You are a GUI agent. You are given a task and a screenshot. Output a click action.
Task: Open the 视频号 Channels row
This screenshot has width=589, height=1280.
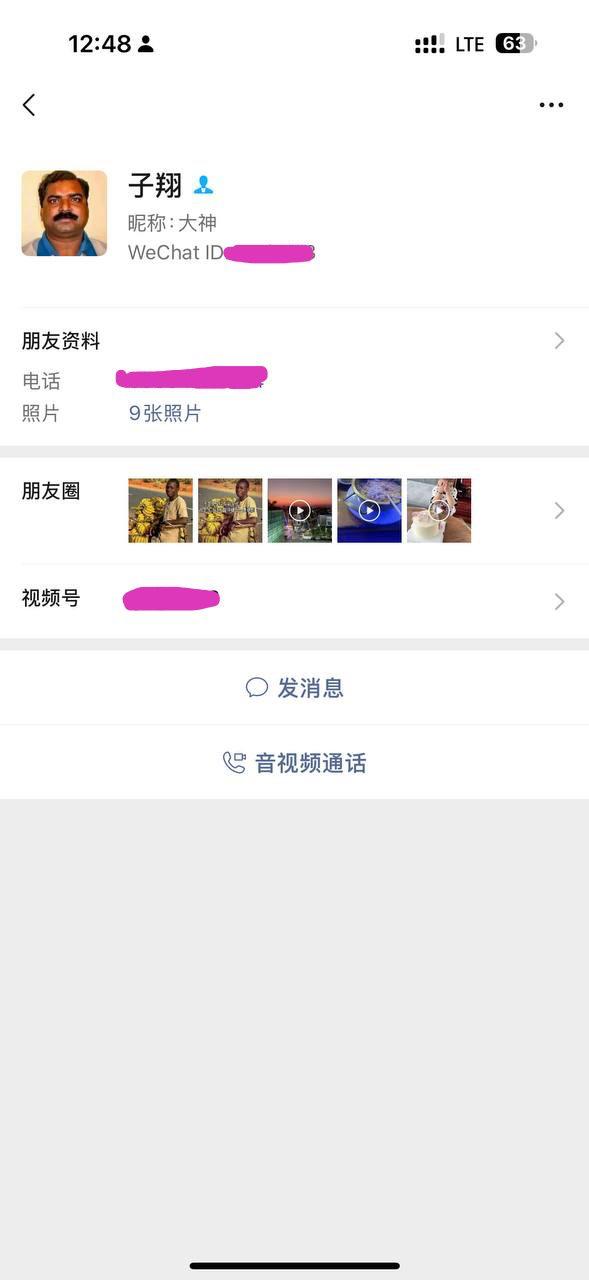pos(294,600)
